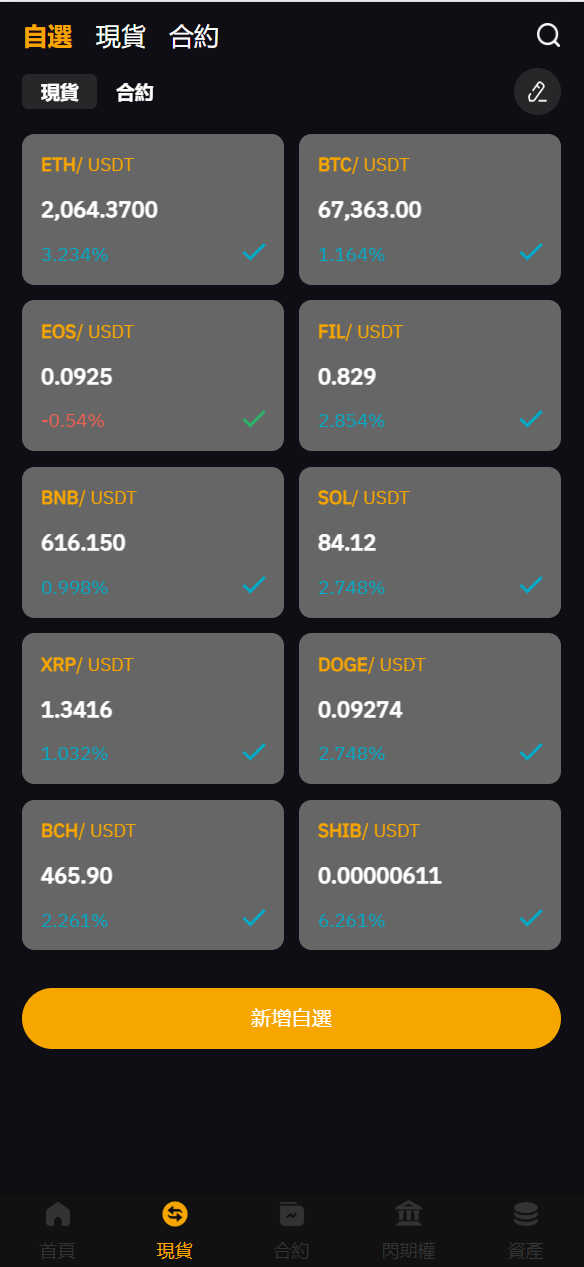
Task: Open 合約 in the bottom navigation
Action: tap(292, 1231)
